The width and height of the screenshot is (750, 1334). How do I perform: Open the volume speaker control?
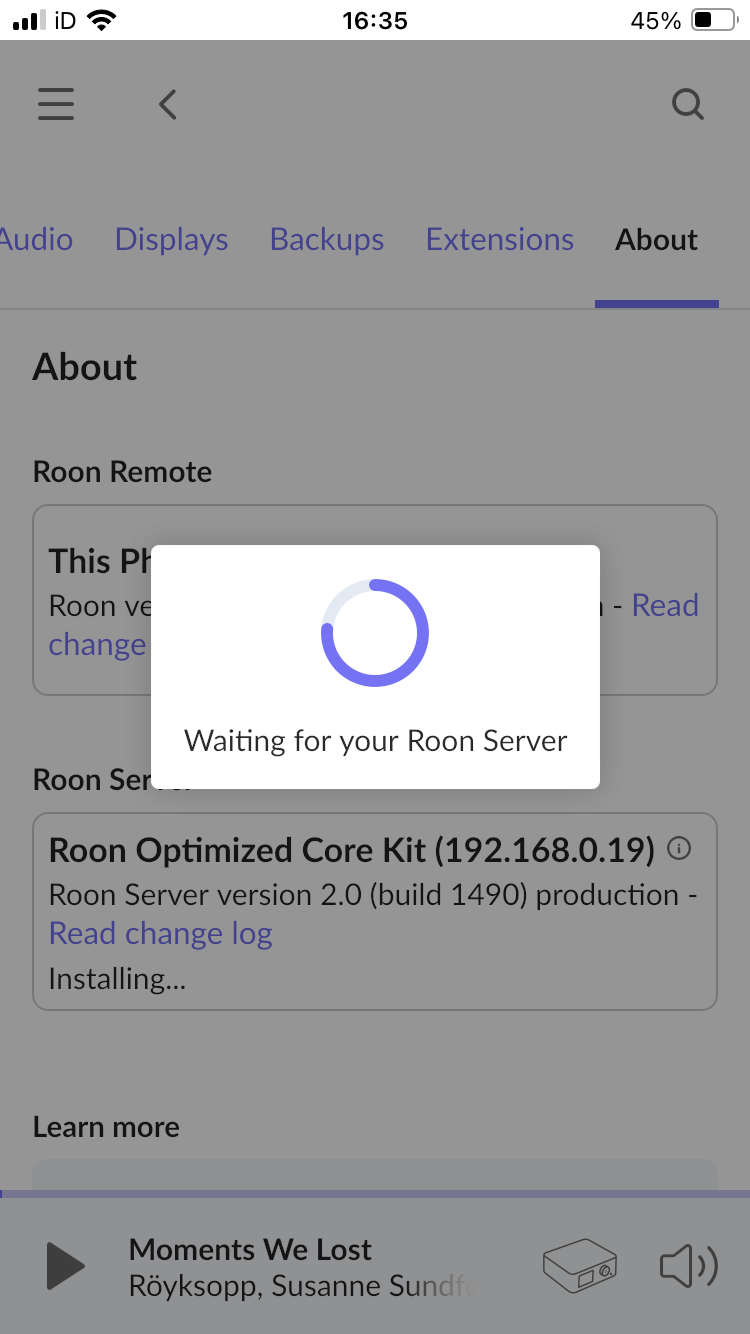pyautogui.click(x=689, y=1266)
